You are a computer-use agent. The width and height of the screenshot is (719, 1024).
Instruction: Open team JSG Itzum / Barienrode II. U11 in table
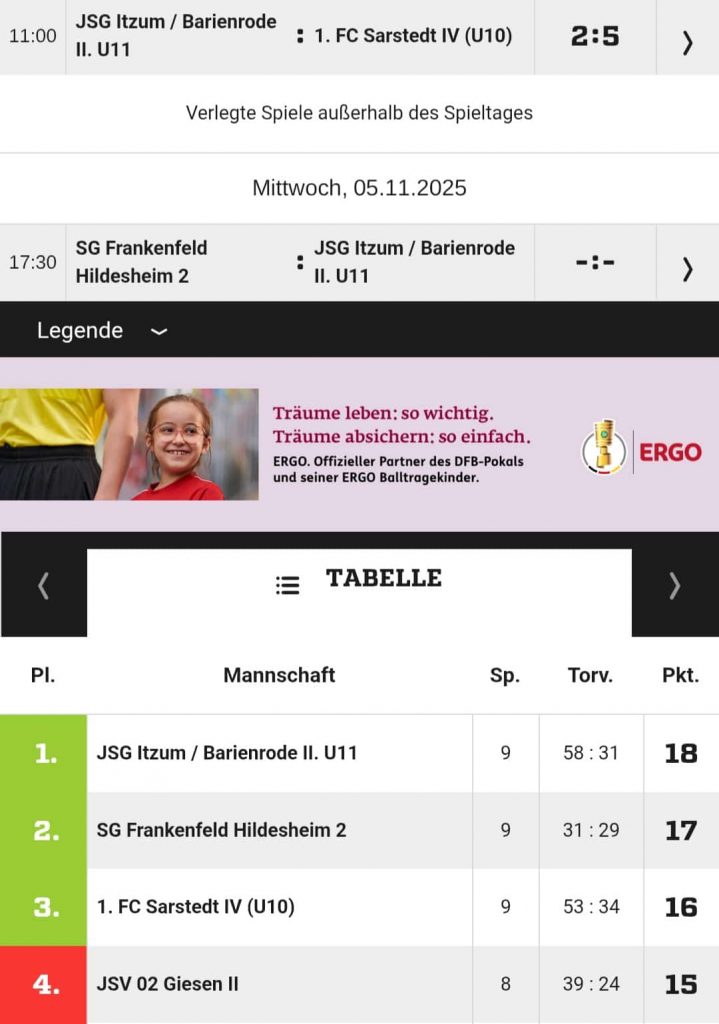[x=227, y=753]
